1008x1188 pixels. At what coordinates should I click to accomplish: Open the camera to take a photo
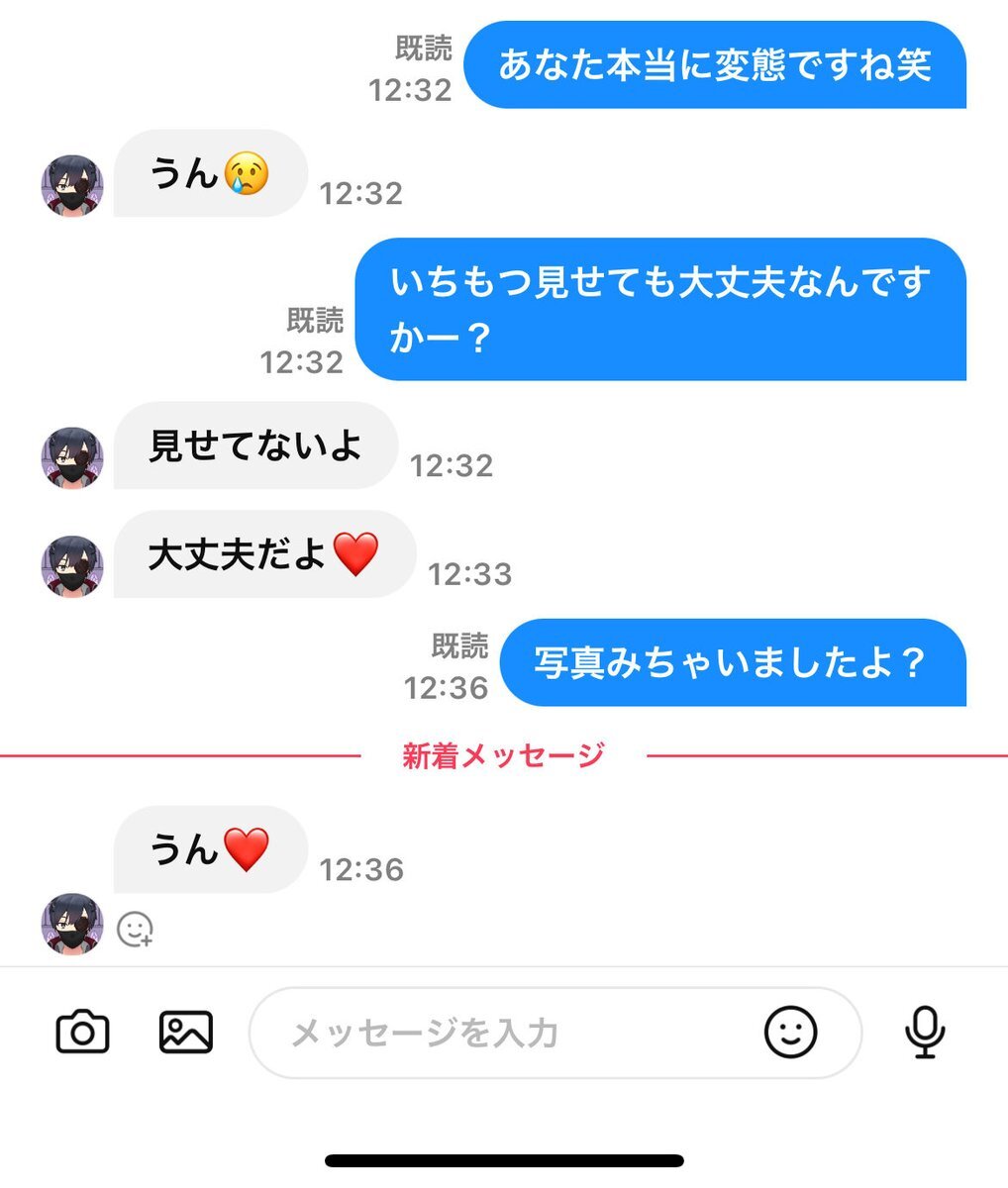coord(82,1033)
